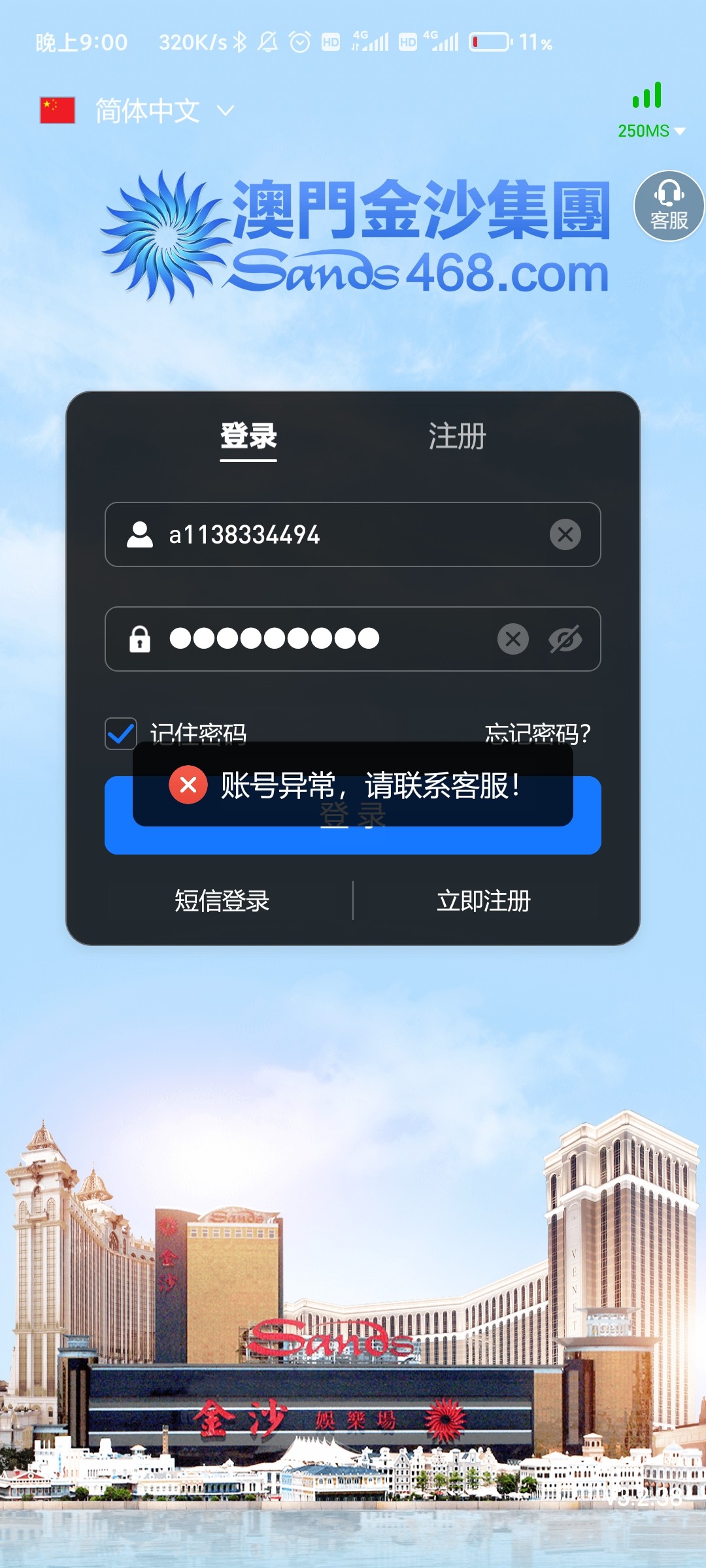This screenshot has width=706, height=1568.
Task: Show the hidden password
Action: (x=565, y=639)
